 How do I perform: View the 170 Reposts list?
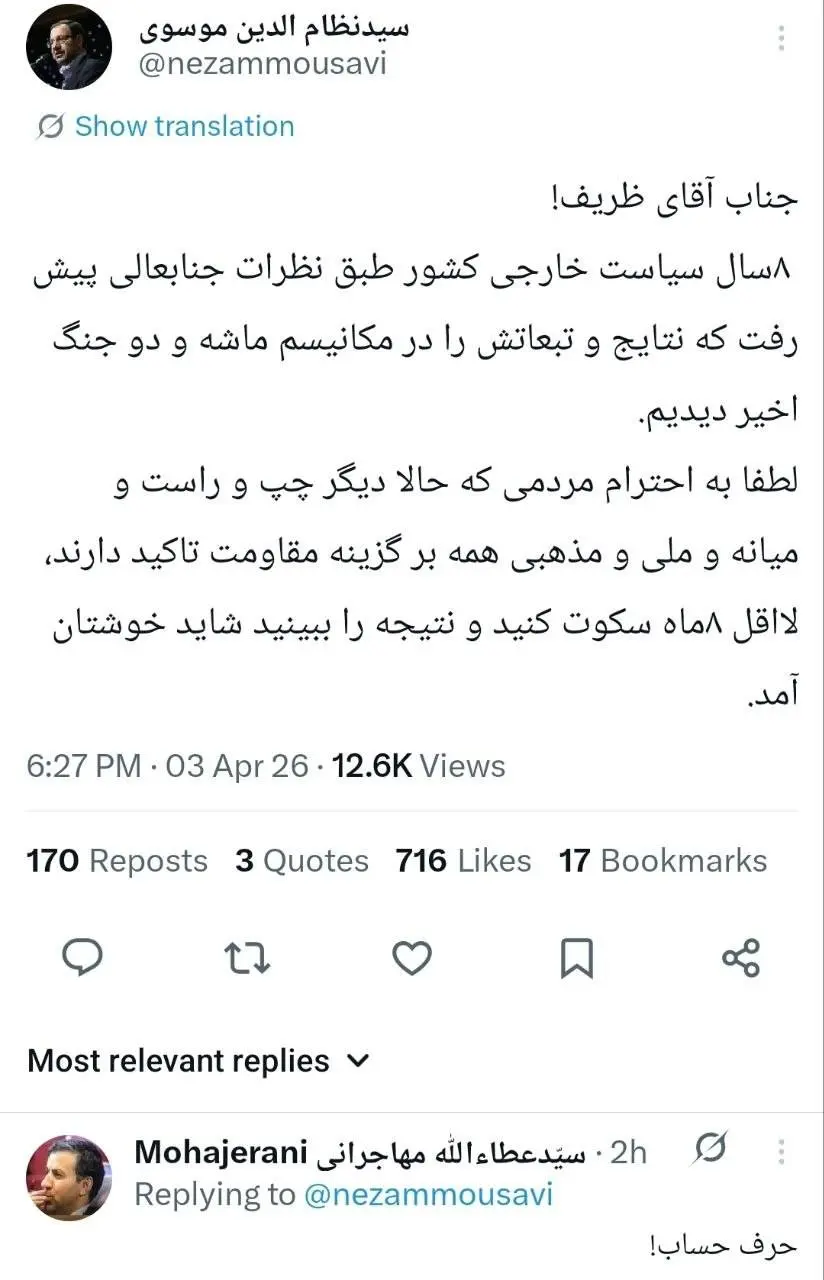coord(117,861)
